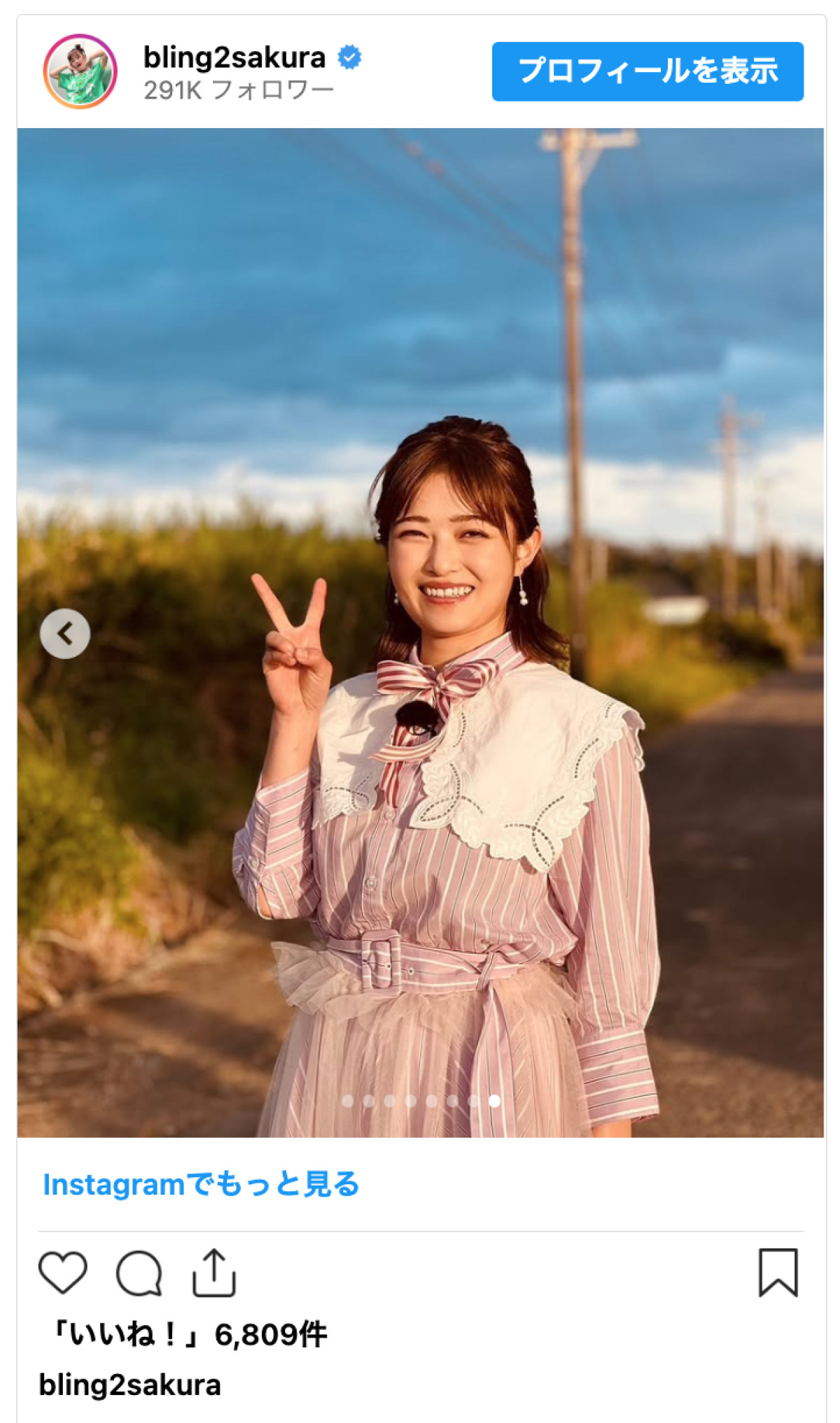This screenshot has width=840, height=1423.
Task: Select the sixth carousel dot indicator
Action: click(452, 1101)
